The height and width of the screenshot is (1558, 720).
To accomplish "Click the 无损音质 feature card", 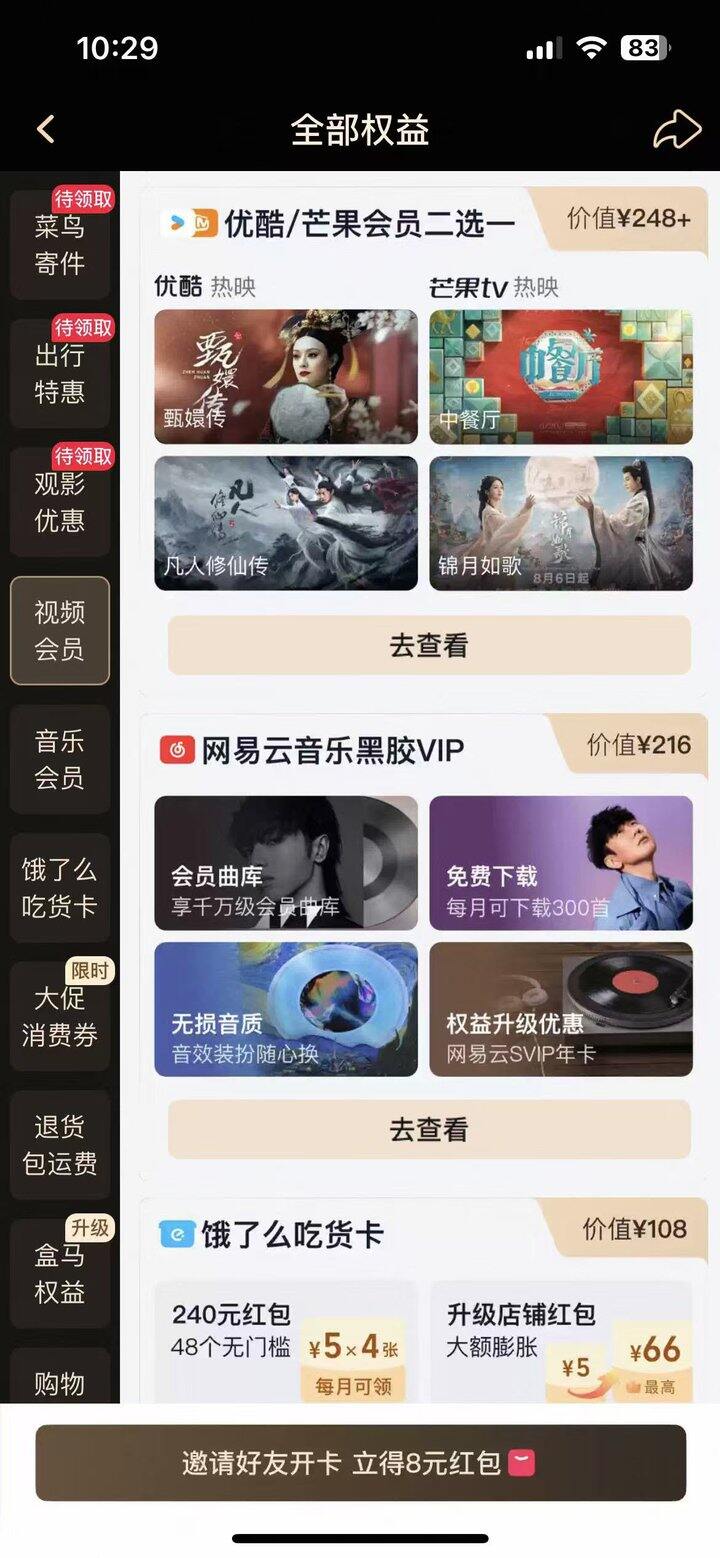I will (x=285, y=1010).
